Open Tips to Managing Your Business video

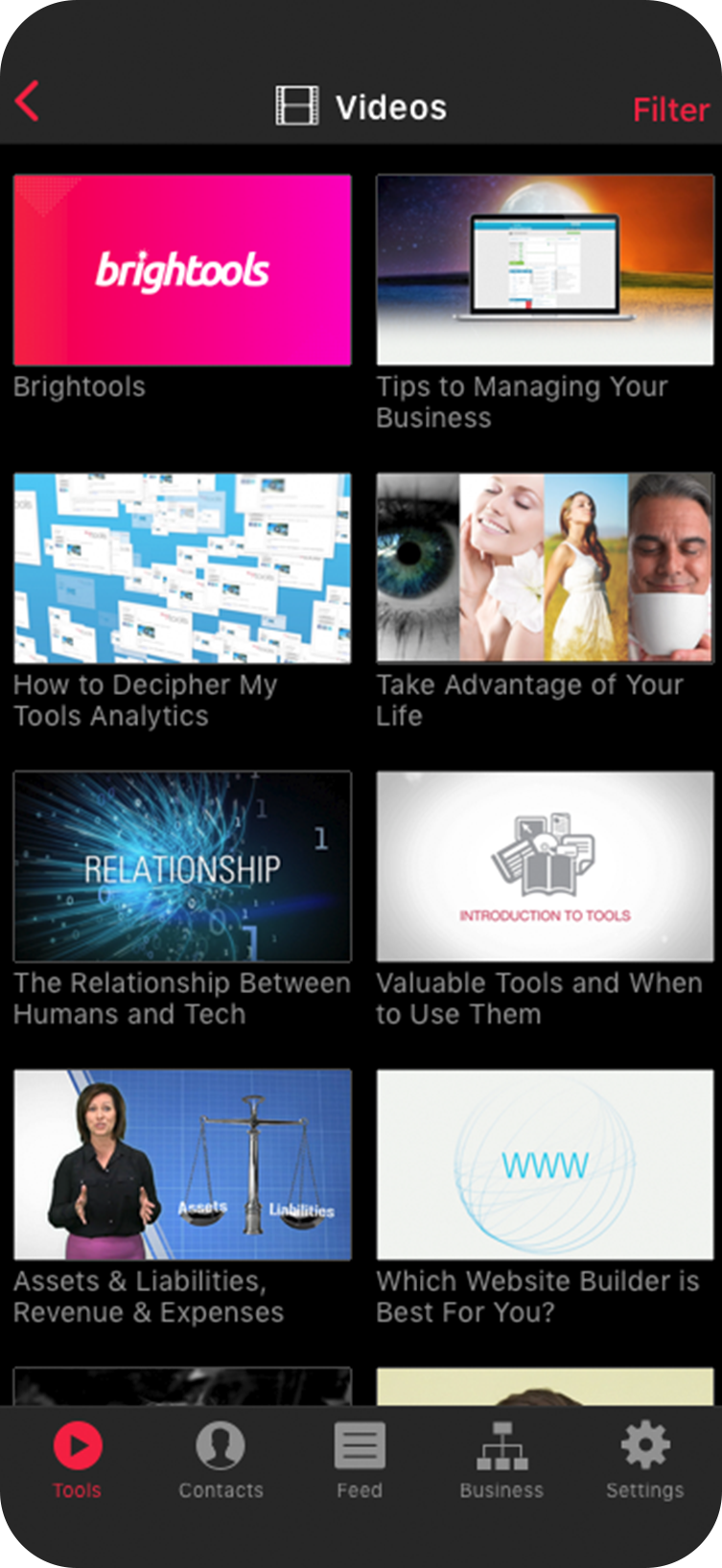pos(545,270)
